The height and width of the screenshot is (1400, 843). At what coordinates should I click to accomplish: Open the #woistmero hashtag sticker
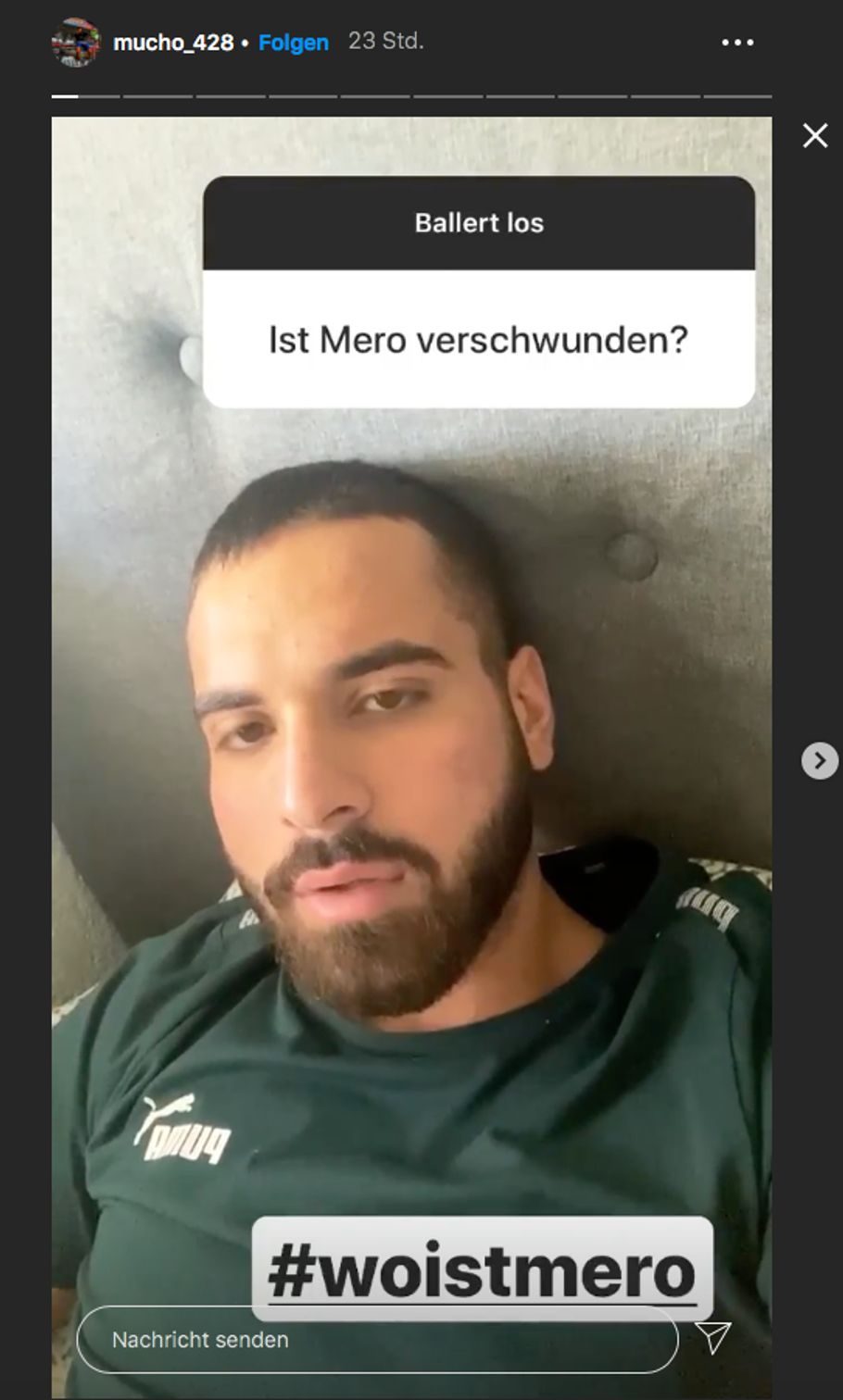[x=482, y=1270]
